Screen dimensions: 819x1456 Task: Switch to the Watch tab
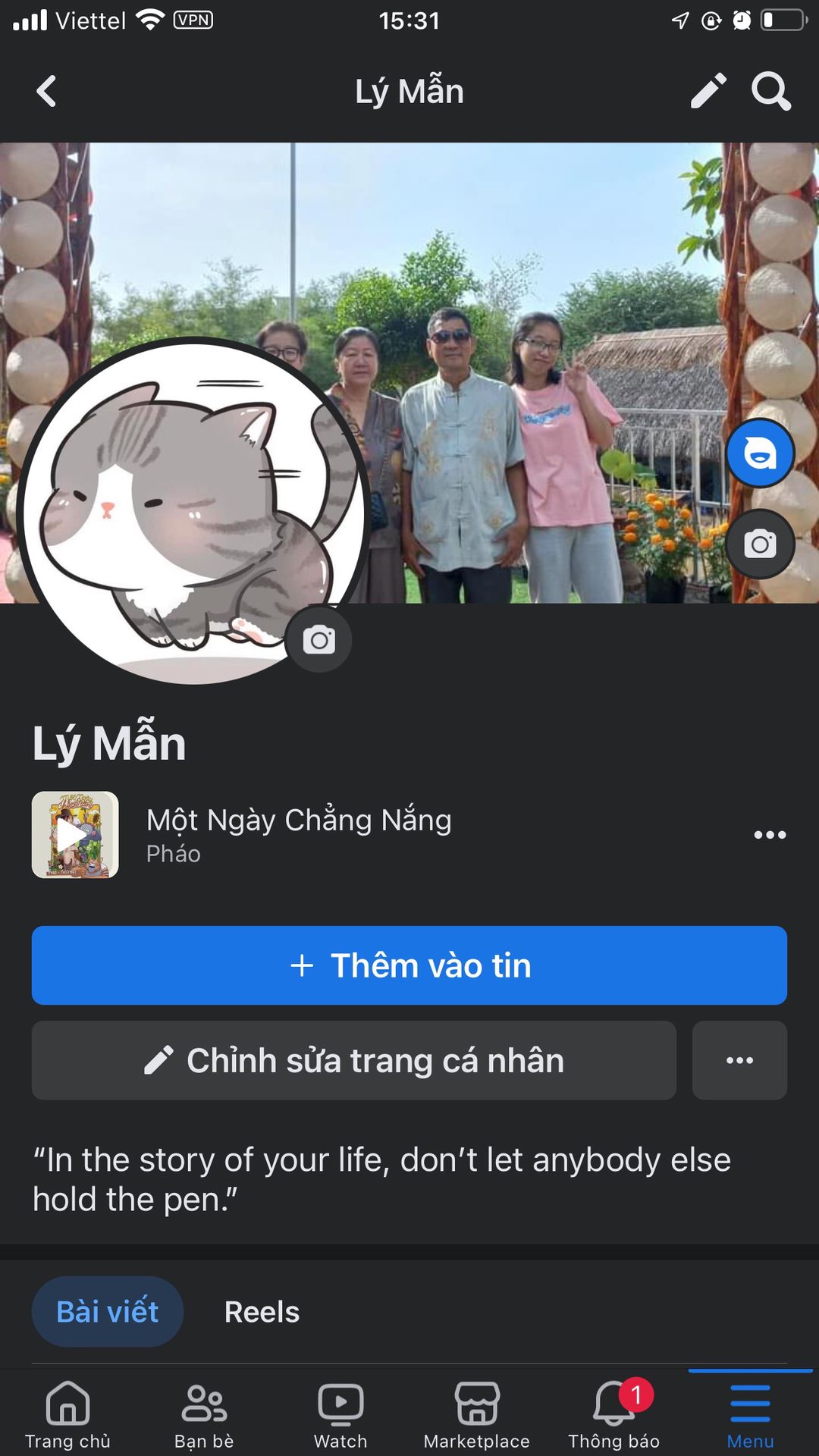tap(340, 1414)
